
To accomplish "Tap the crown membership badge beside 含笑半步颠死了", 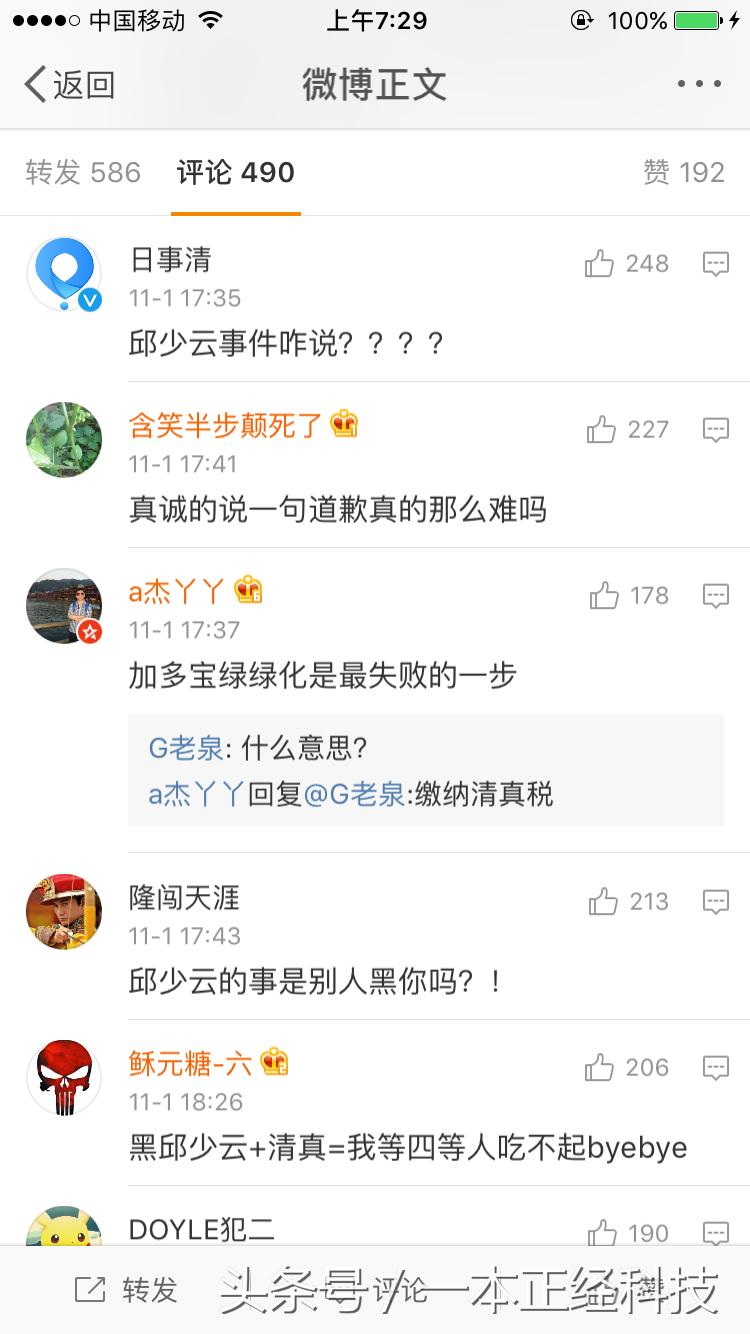I will (345, 425).
